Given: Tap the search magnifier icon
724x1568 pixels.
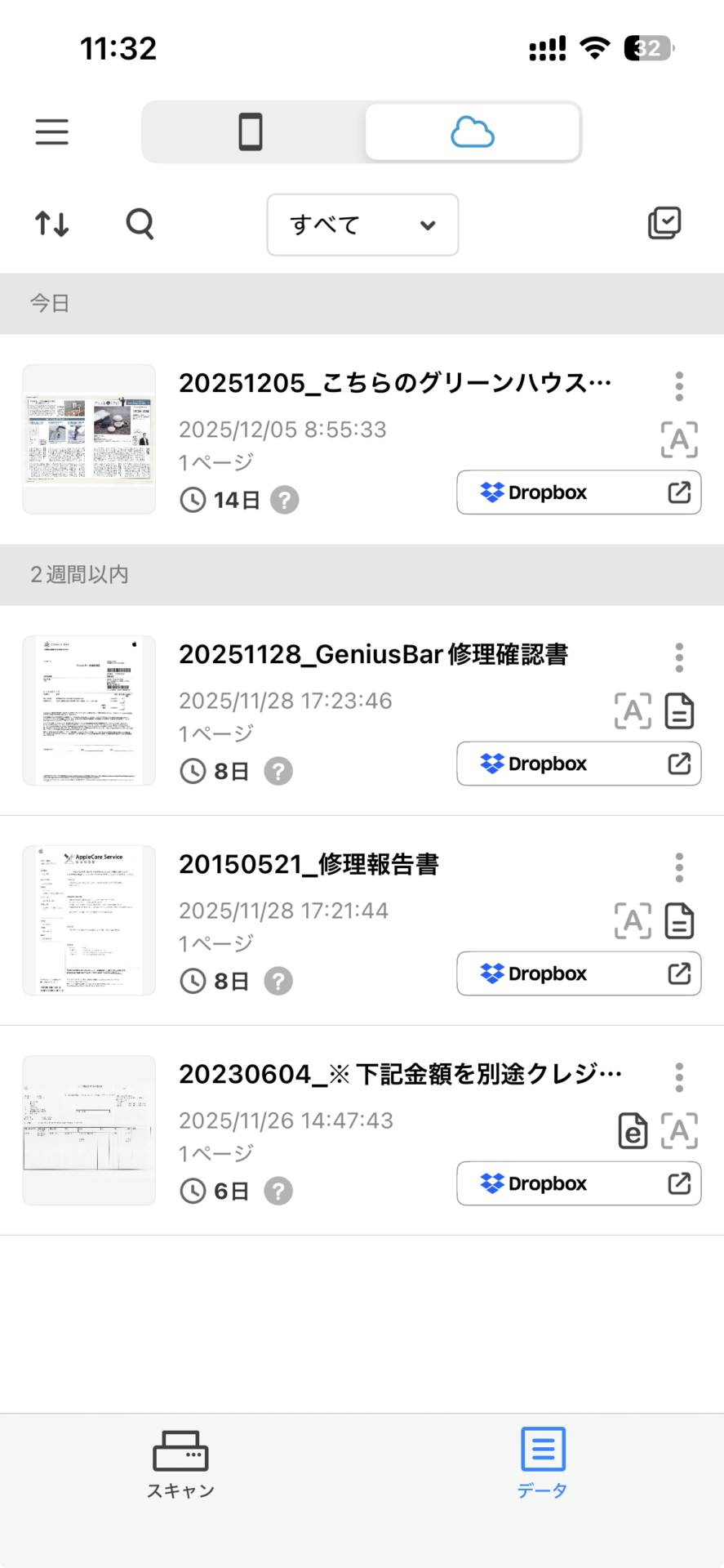Looking at the screenshot, I should [140, 223].
